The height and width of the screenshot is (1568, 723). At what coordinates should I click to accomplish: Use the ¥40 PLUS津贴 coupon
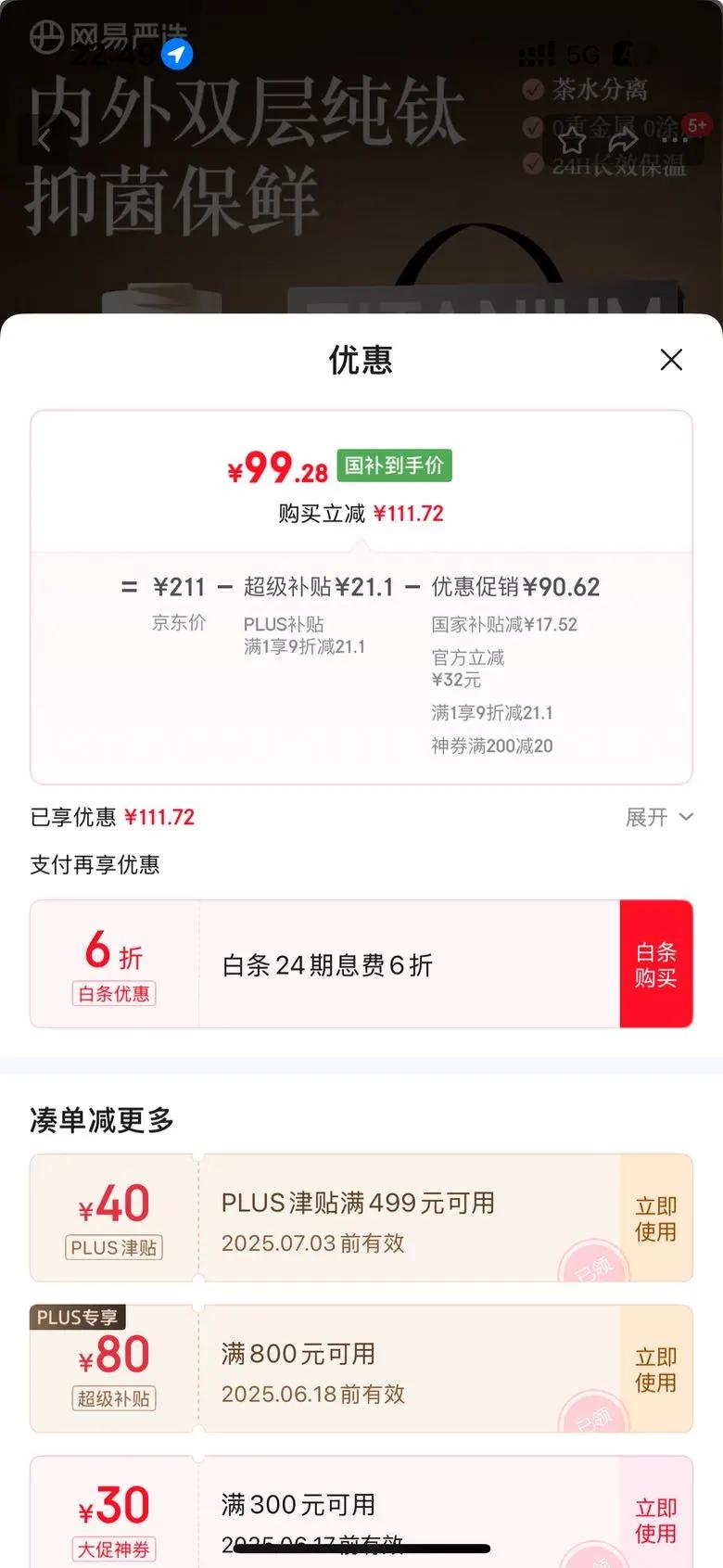click(655, 1218)
